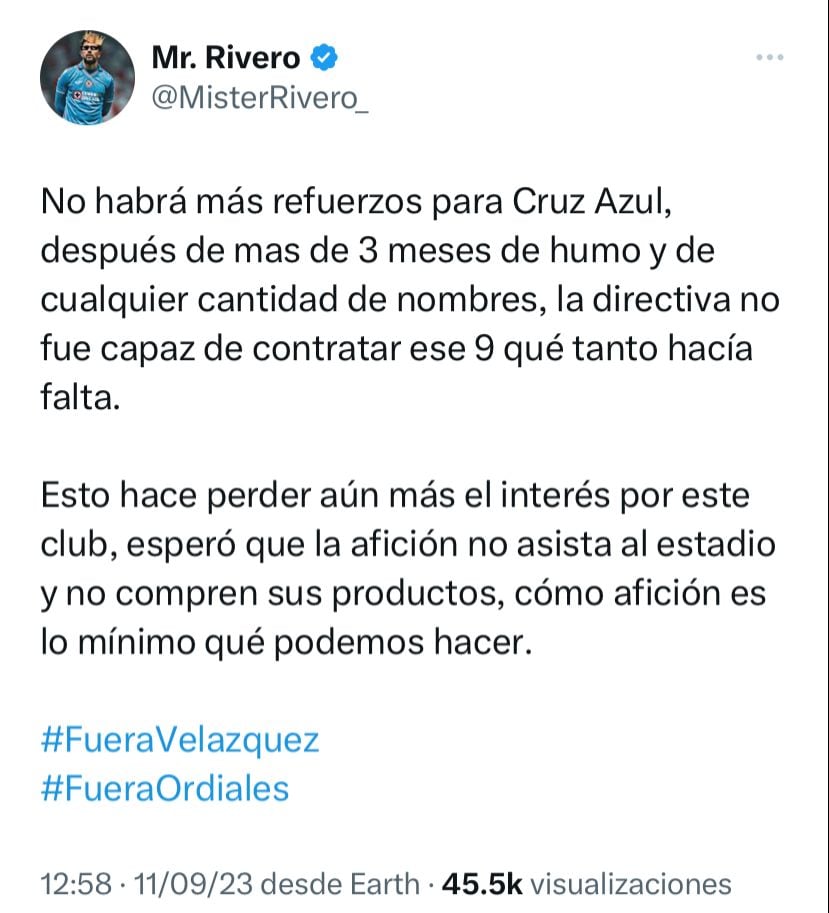Open the #FueraVelazquez hashtag
829x913 pixels.
[180, 741]
